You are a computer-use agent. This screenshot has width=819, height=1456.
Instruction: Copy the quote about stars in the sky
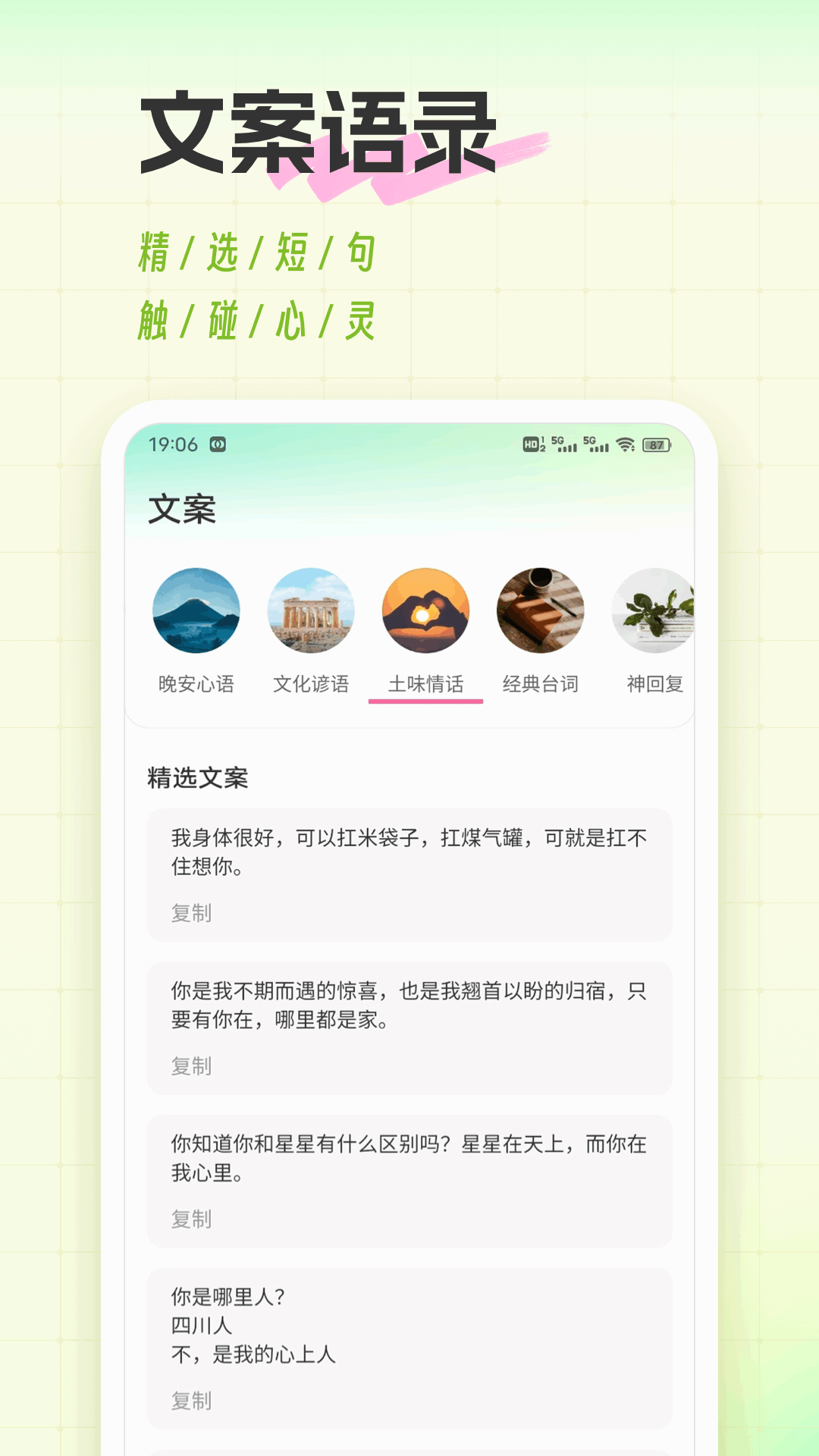[x=190, y=1219]
